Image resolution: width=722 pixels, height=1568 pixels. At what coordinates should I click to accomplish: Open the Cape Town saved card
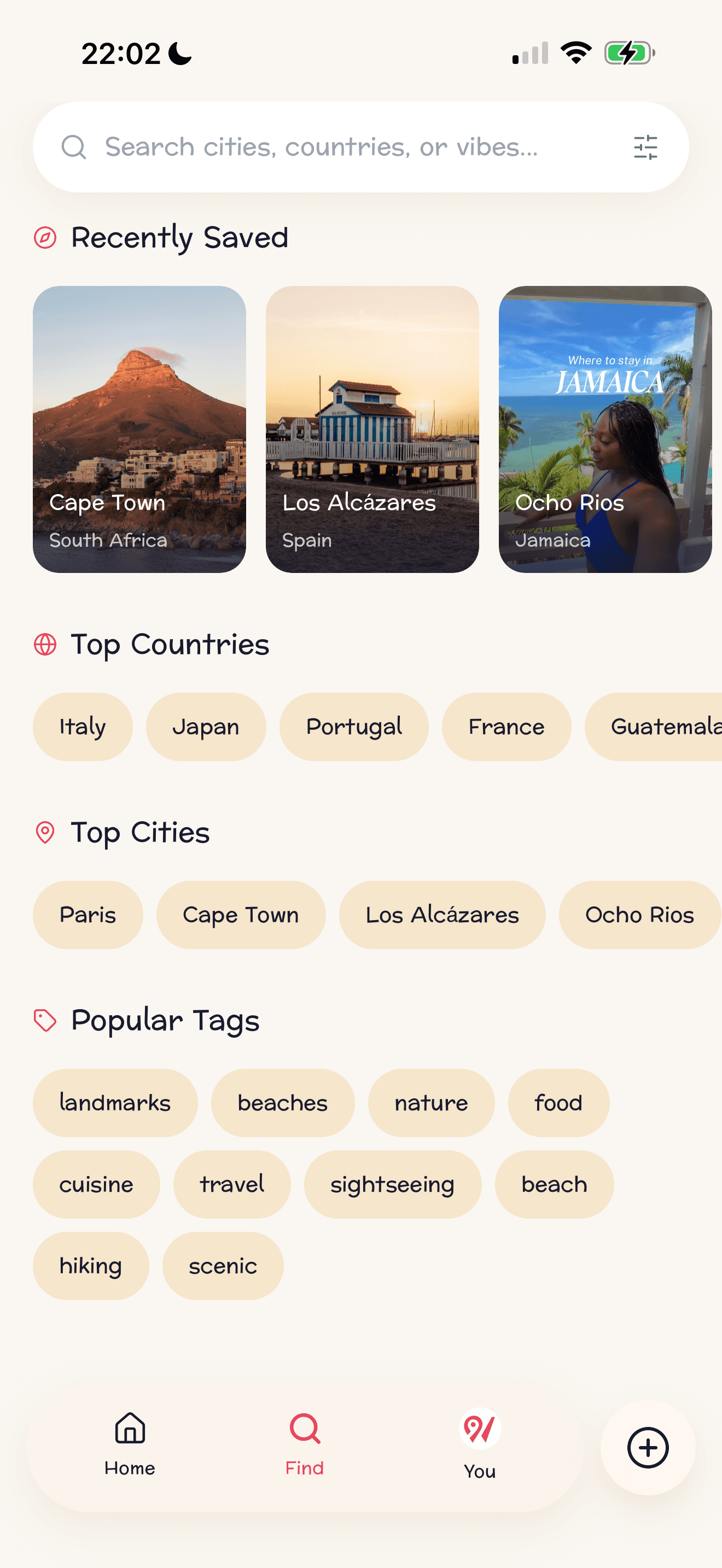pos(139,429)
